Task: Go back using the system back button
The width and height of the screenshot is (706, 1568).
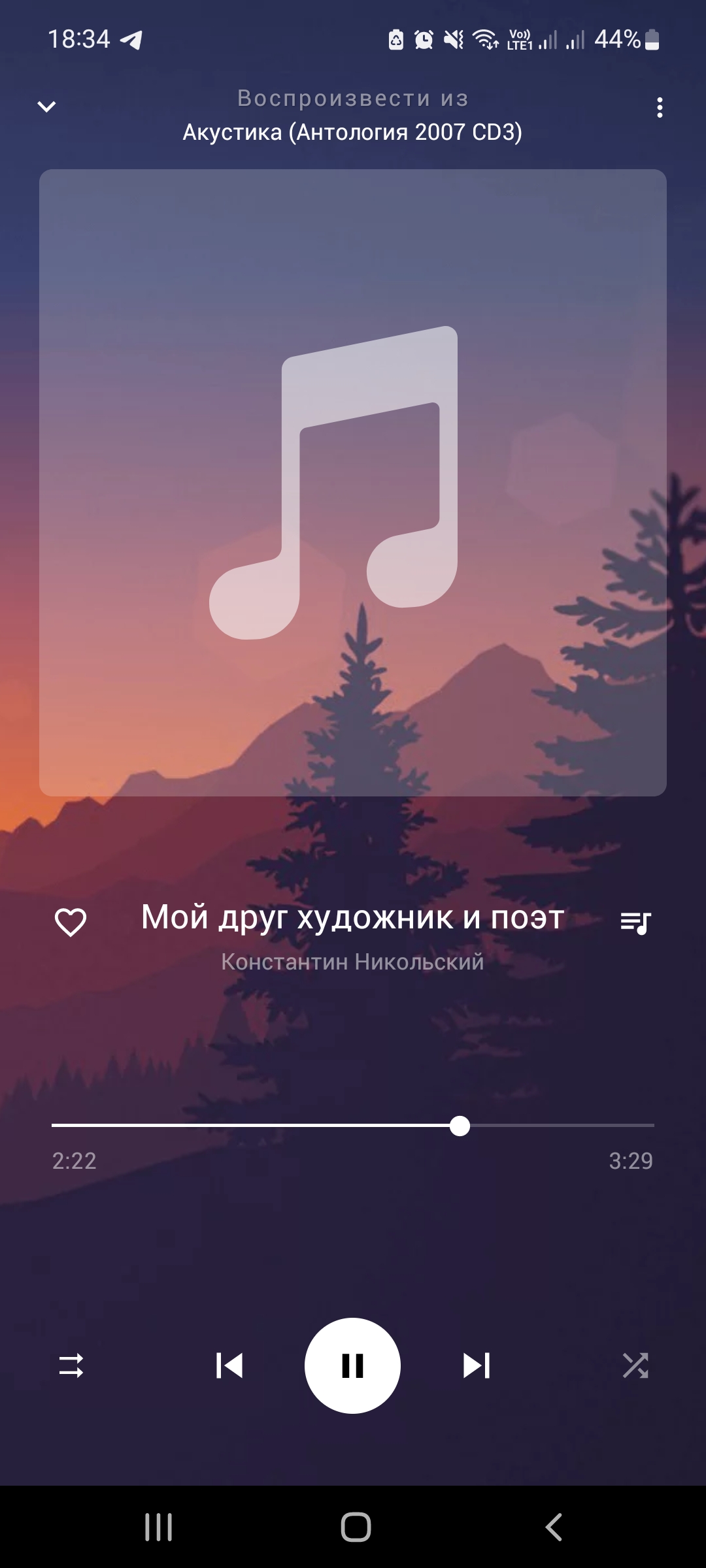Action: pyautogui.click(x=554, y=1527)
